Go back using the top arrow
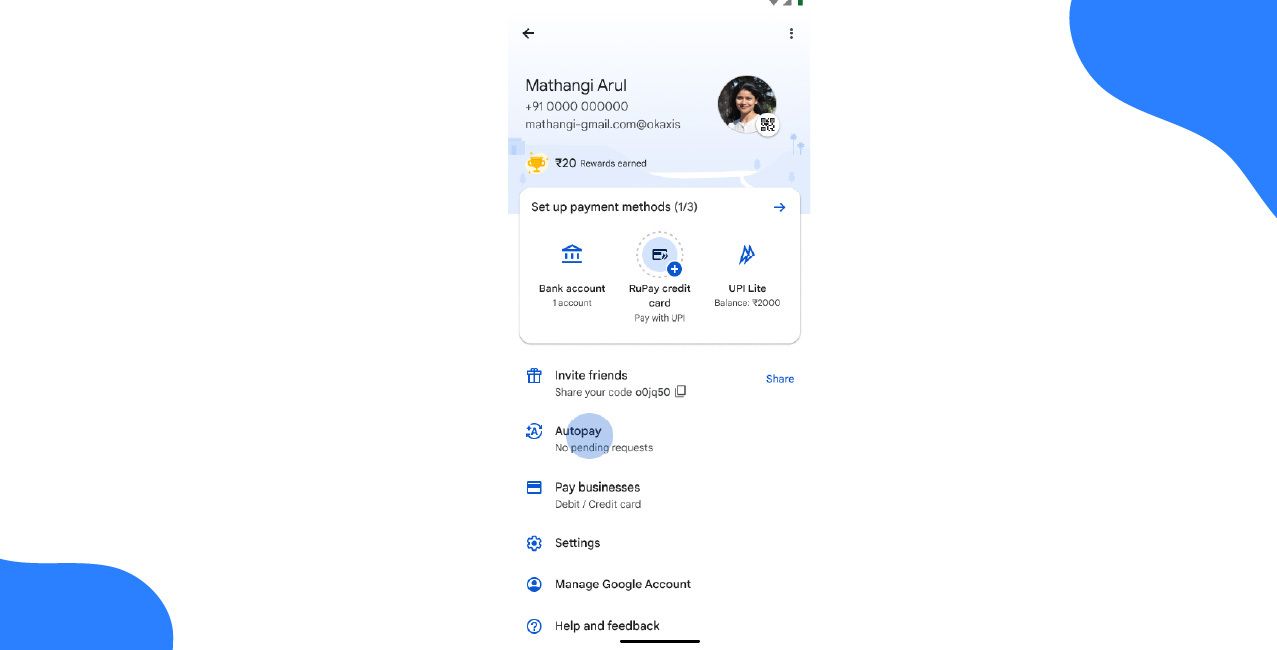The width and height of the screenshot is (1277, 650). pos(528,33)
